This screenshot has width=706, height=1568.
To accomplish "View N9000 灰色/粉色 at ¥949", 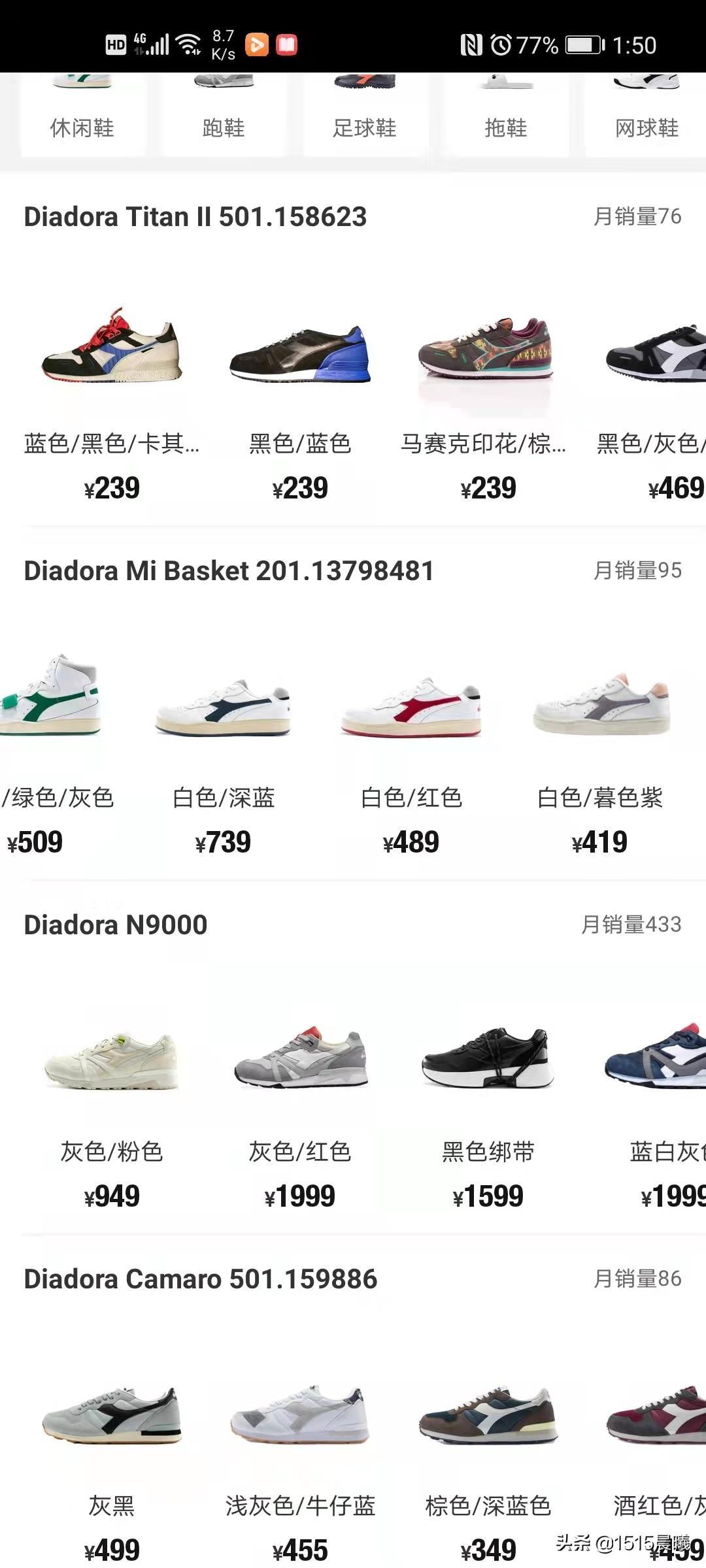I will point(112,1062).
